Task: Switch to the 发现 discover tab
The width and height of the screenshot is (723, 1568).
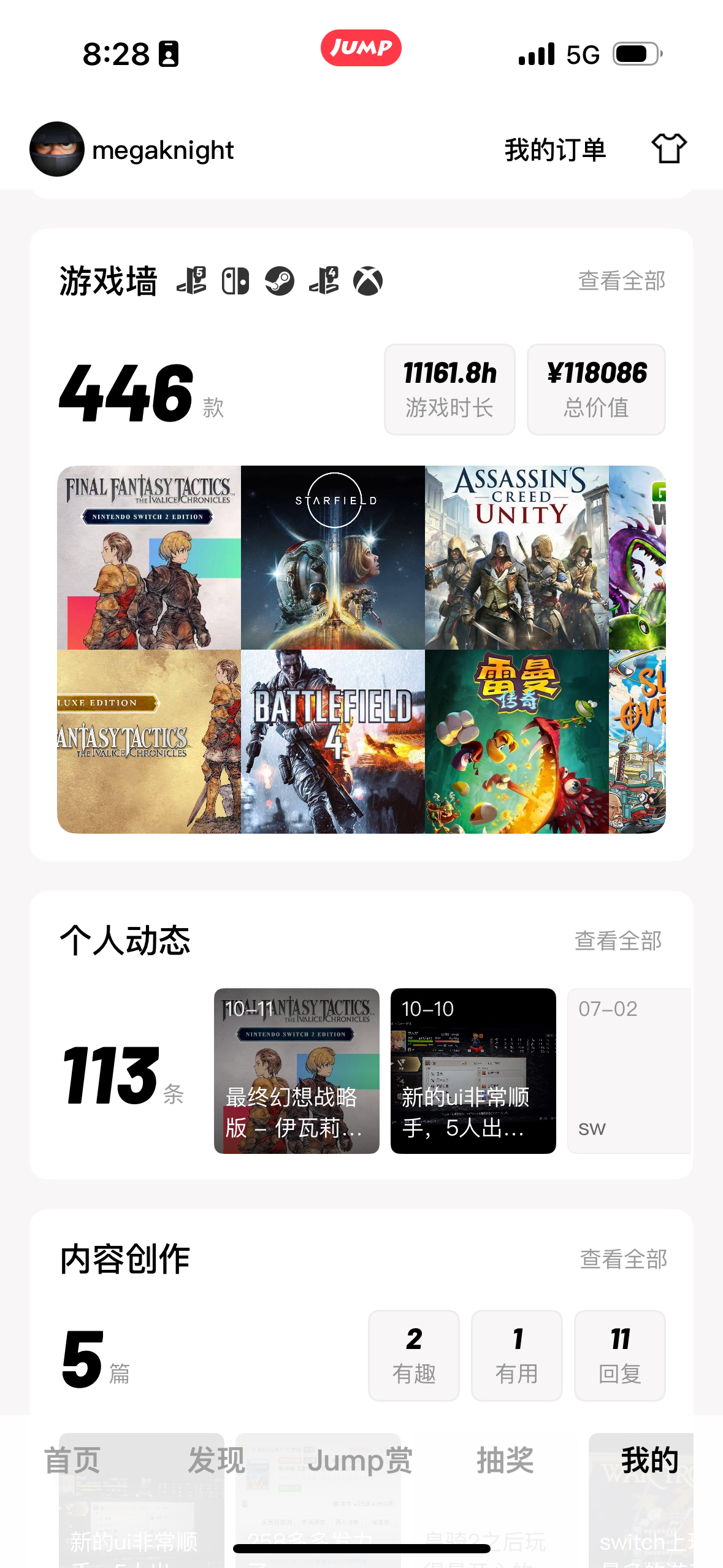Action: click(216, 1460)
